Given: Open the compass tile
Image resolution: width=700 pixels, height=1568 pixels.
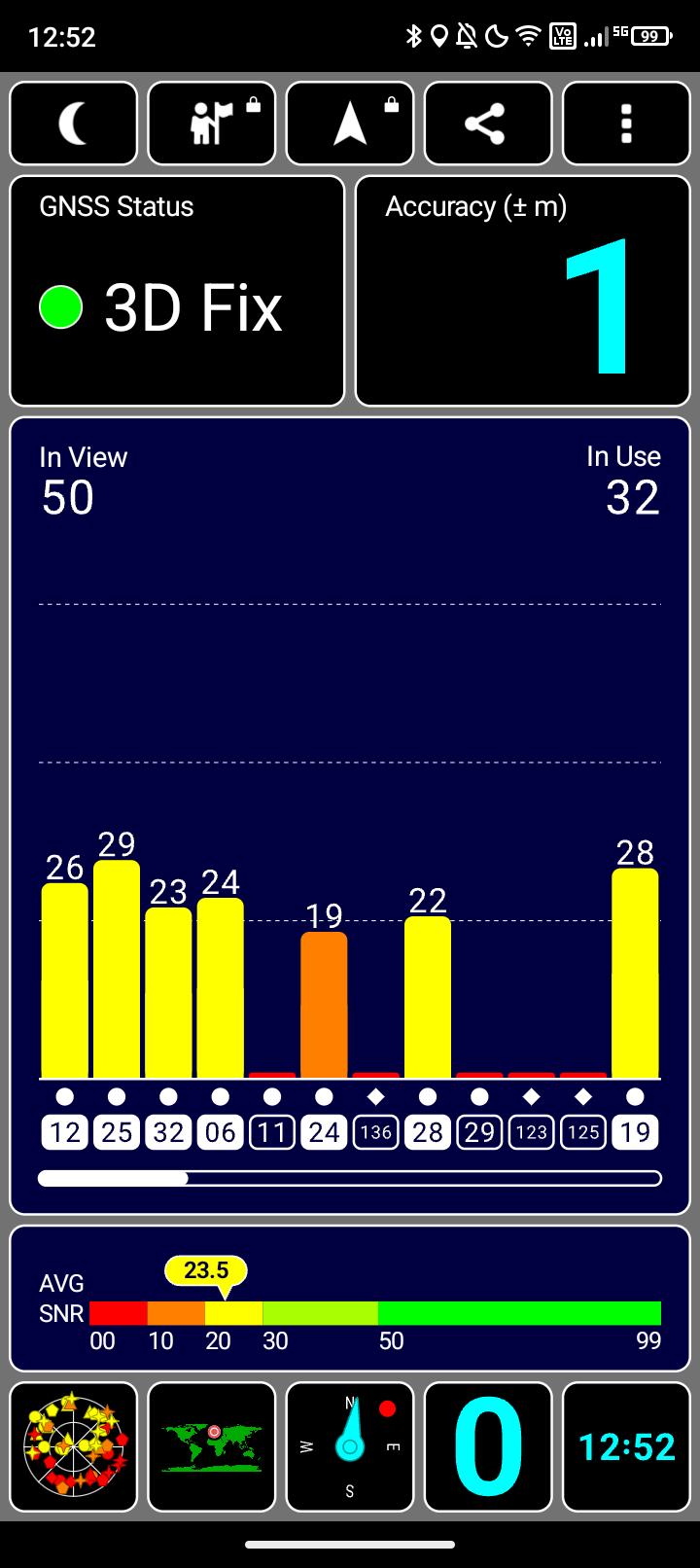Looking at the screenshot, I should click(350, 1446).
